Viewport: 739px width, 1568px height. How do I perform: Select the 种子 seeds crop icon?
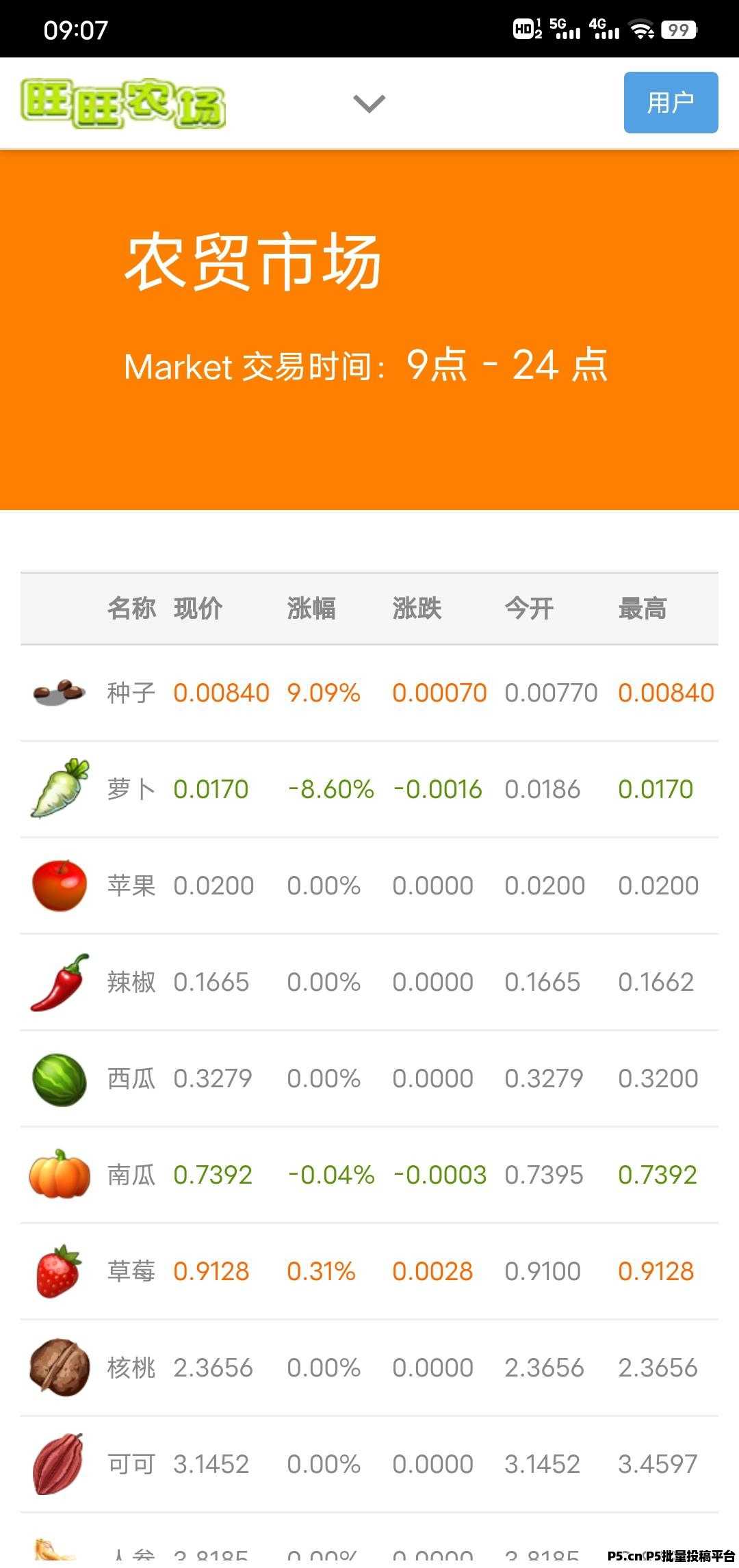pos(58,693)
